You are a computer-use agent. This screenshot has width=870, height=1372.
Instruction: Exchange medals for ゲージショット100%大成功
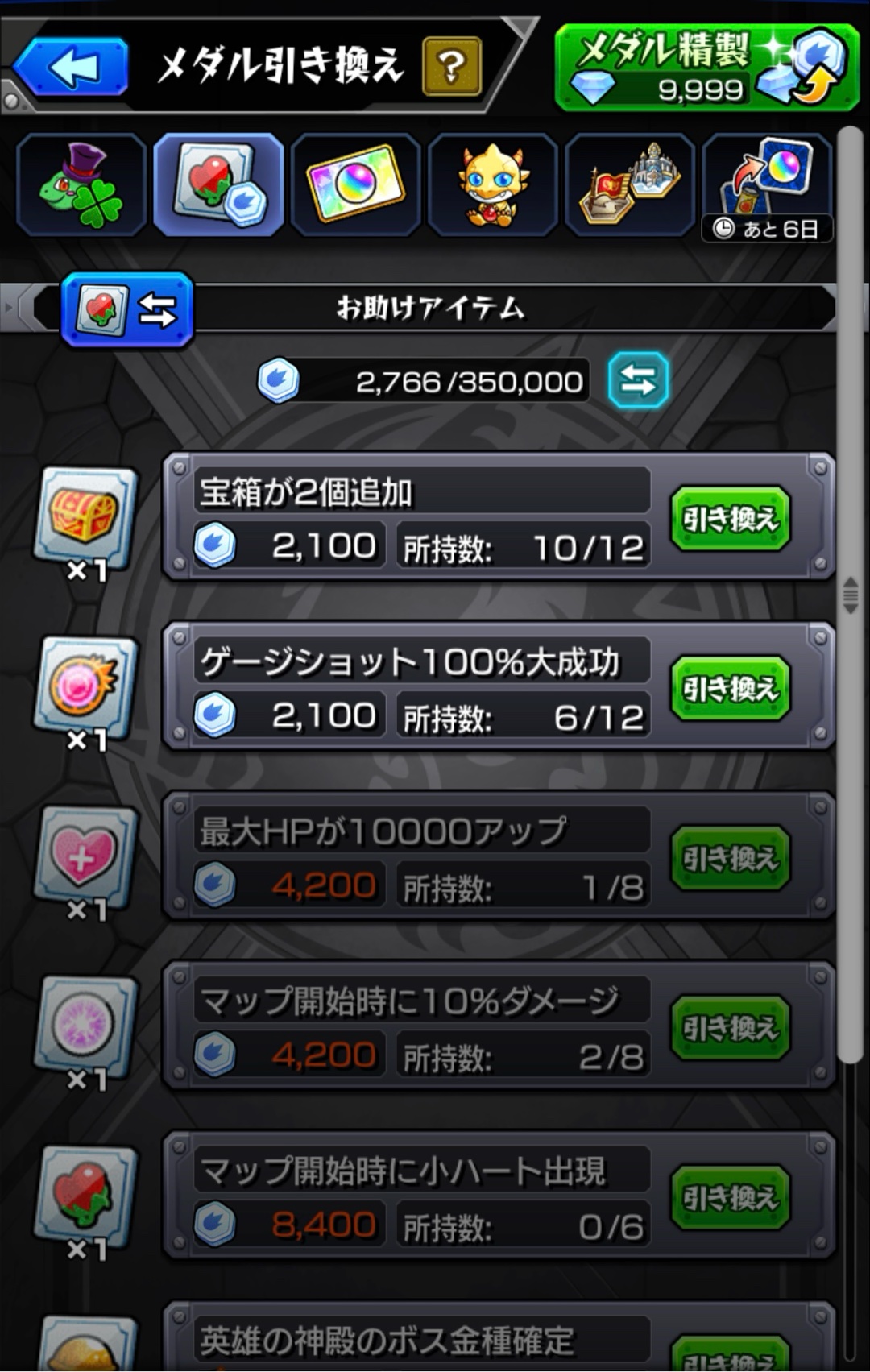[x=730, y=689]
